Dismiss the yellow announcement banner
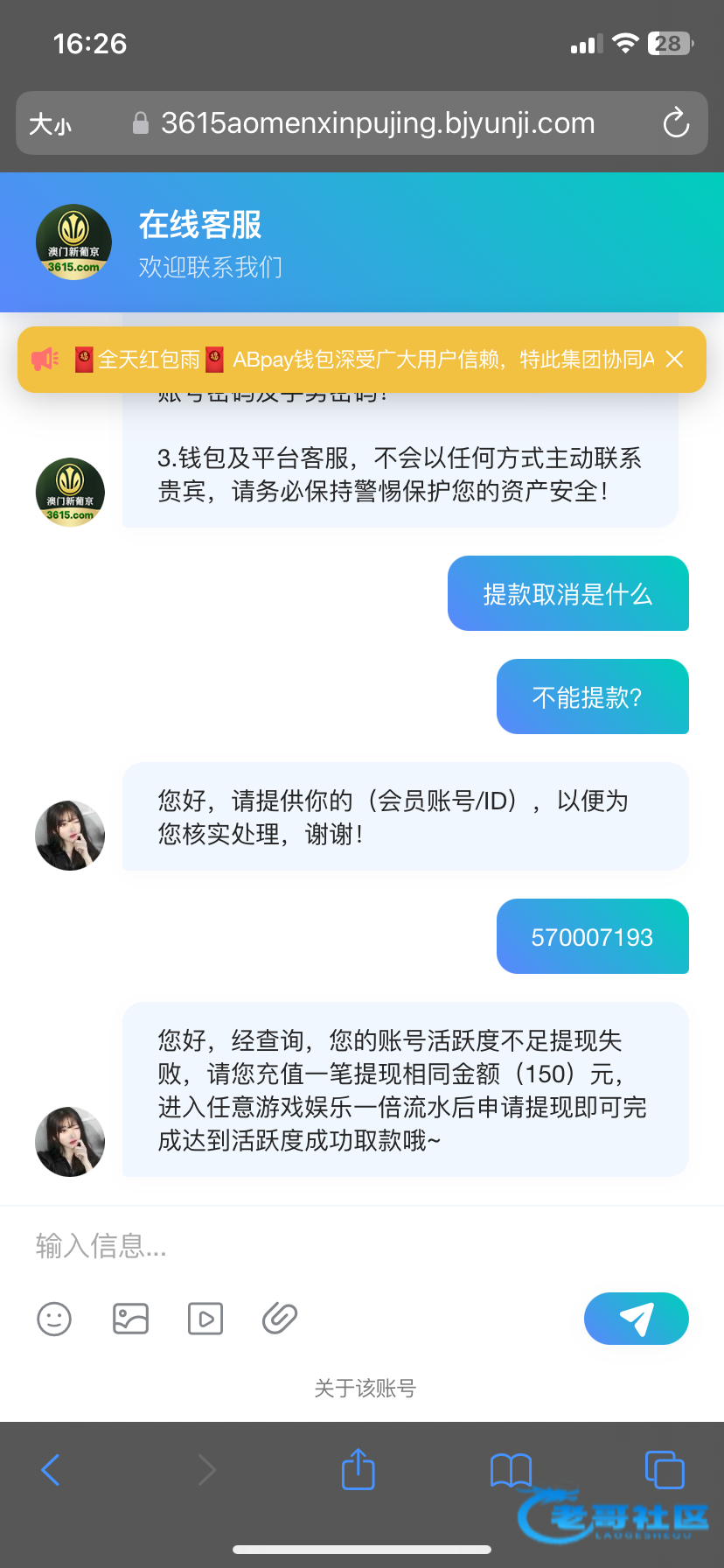Viewport: 724px width, 1568px height. tap(674, 360)
